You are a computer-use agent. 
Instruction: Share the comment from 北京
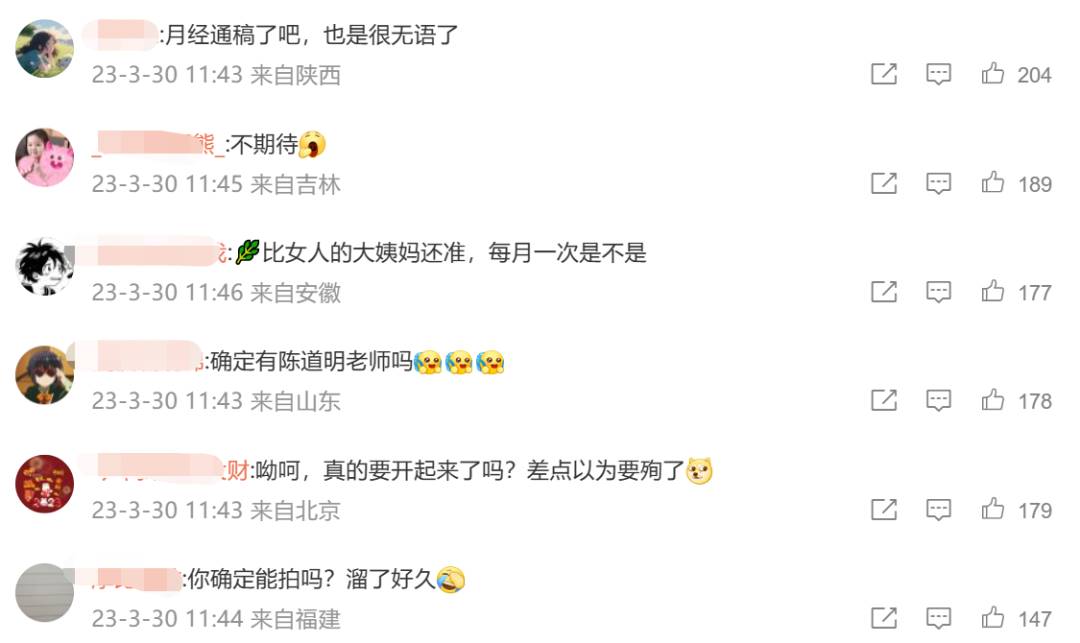point(884,510)
